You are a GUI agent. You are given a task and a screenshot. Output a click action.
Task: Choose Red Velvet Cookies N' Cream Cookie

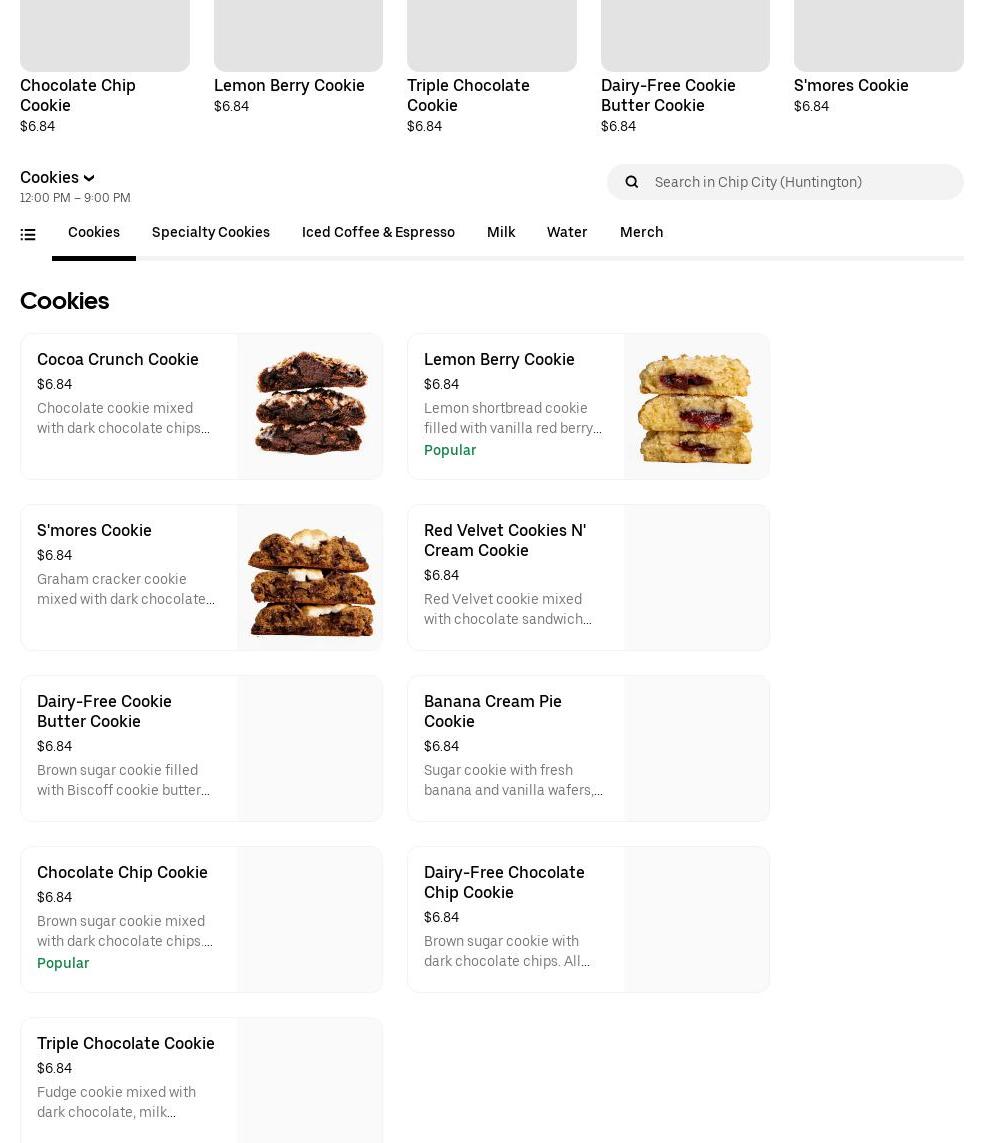pyautogui.click(x=588, y=577)
